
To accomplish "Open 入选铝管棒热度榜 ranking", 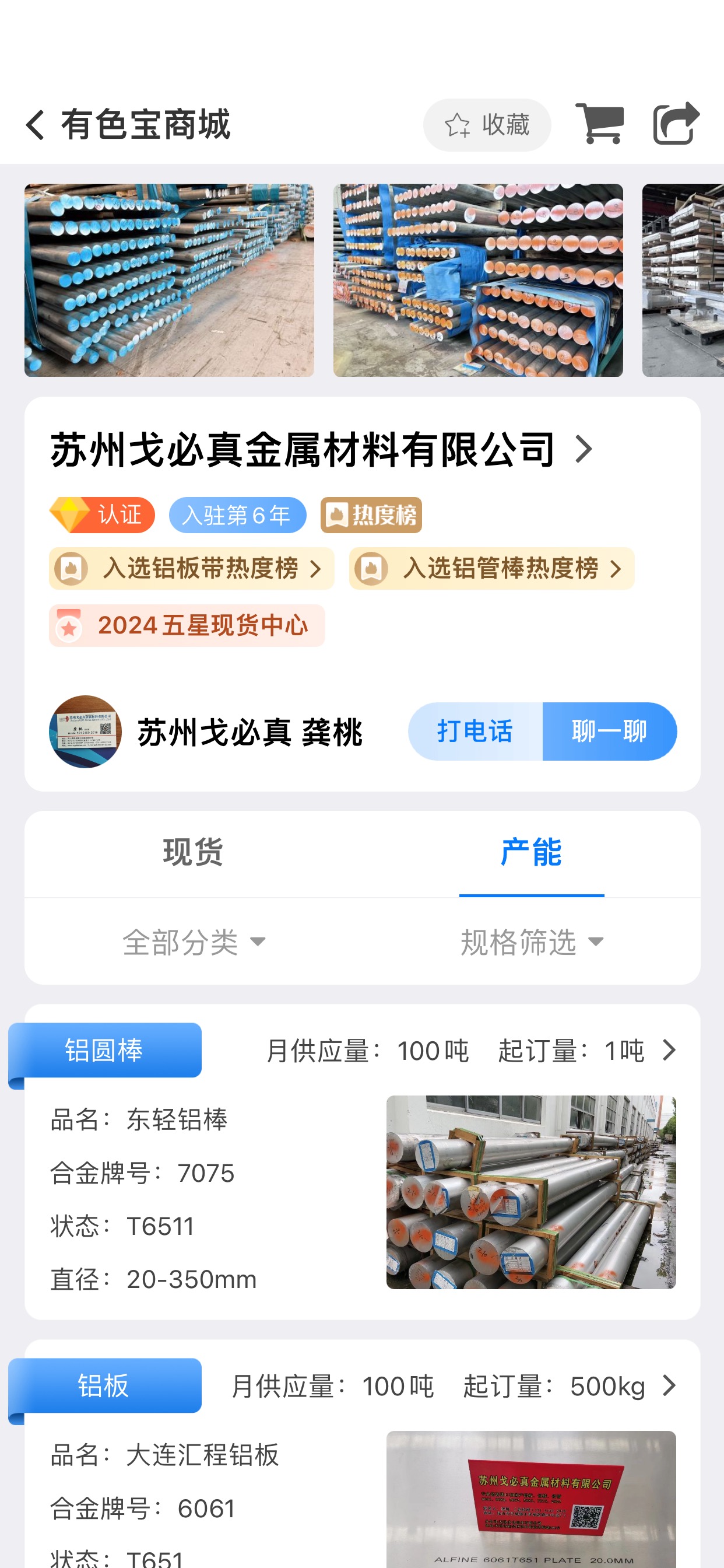I will click(x=491, y=569).
